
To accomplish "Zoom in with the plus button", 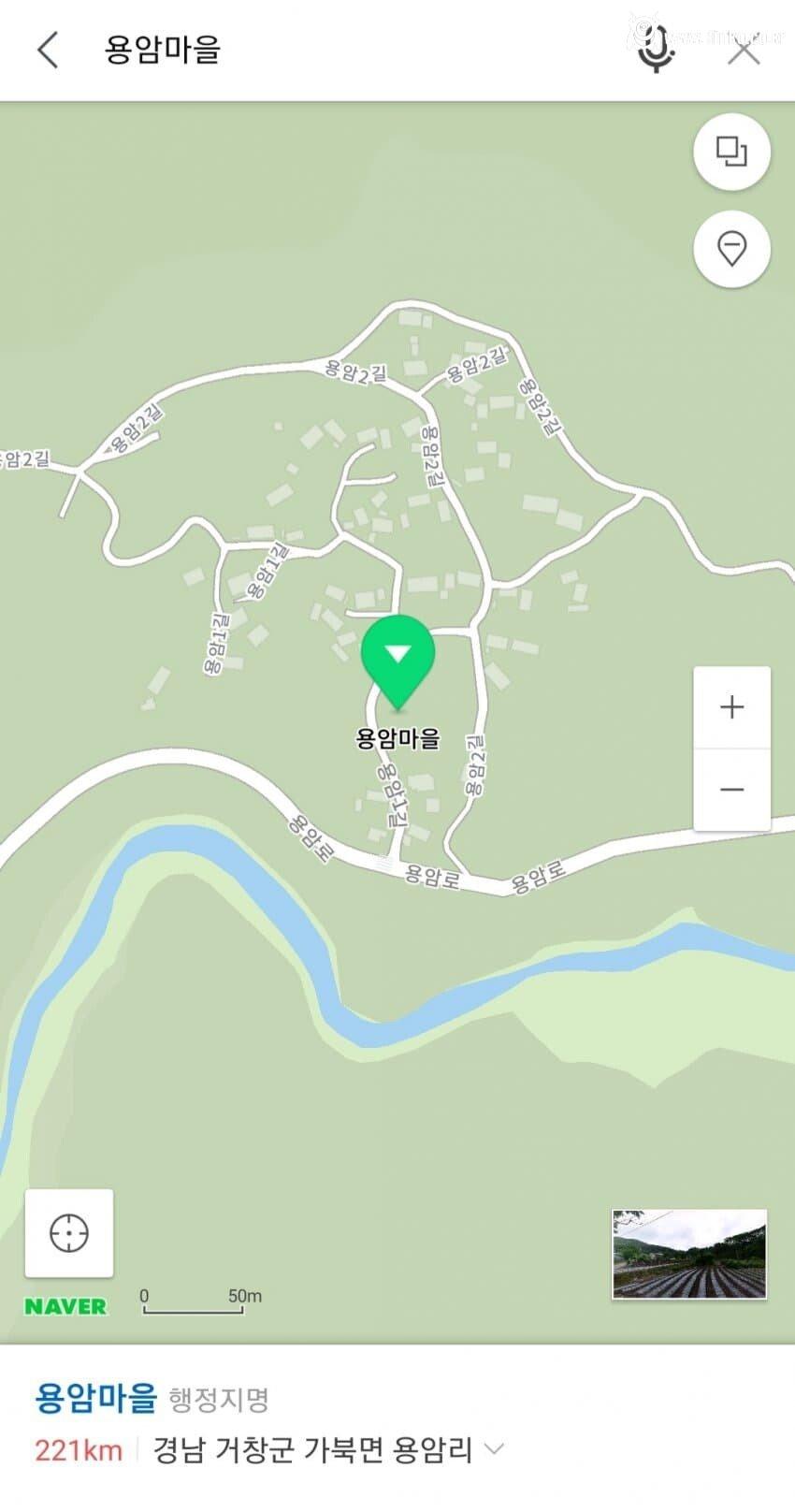I will 731,707.
